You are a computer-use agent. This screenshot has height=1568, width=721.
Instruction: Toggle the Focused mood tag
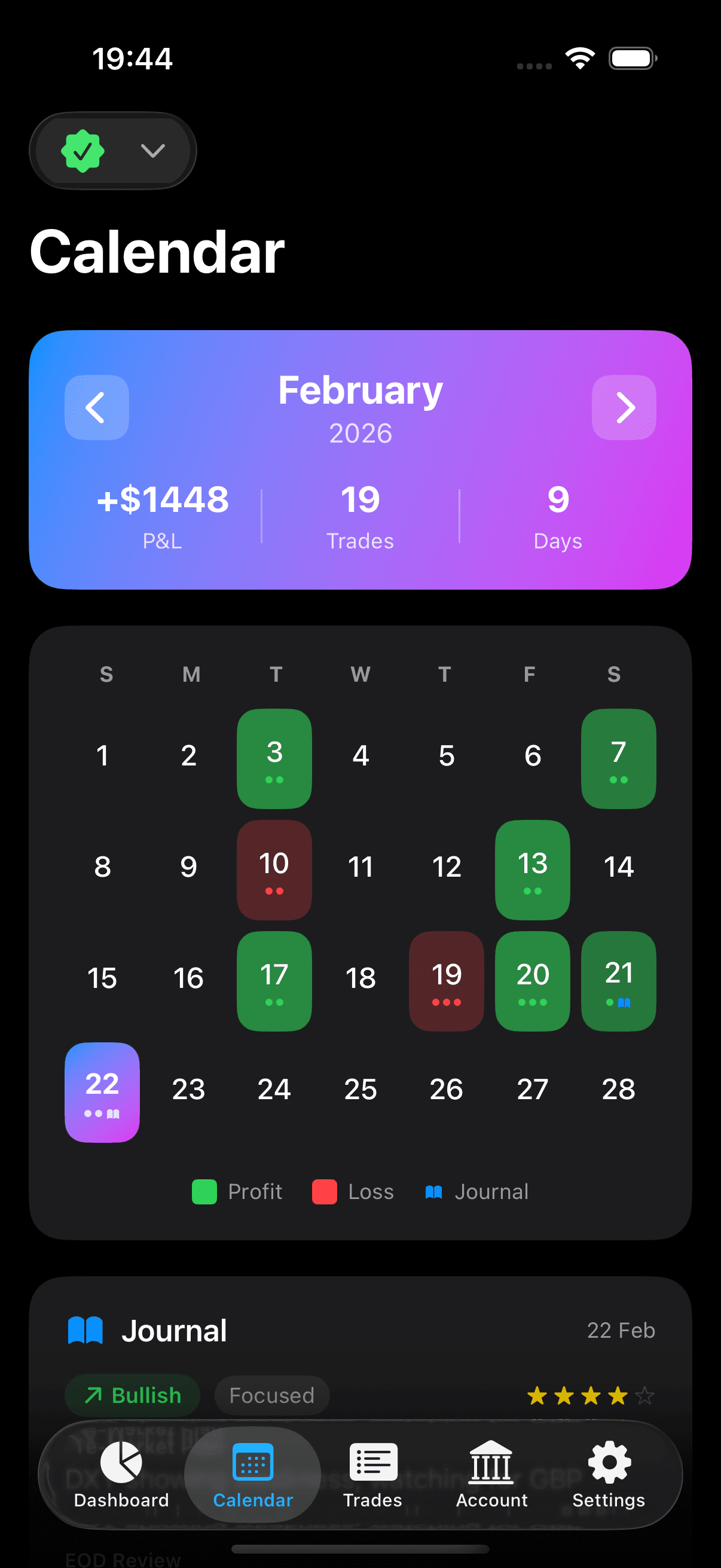(x=271, y=1395)
